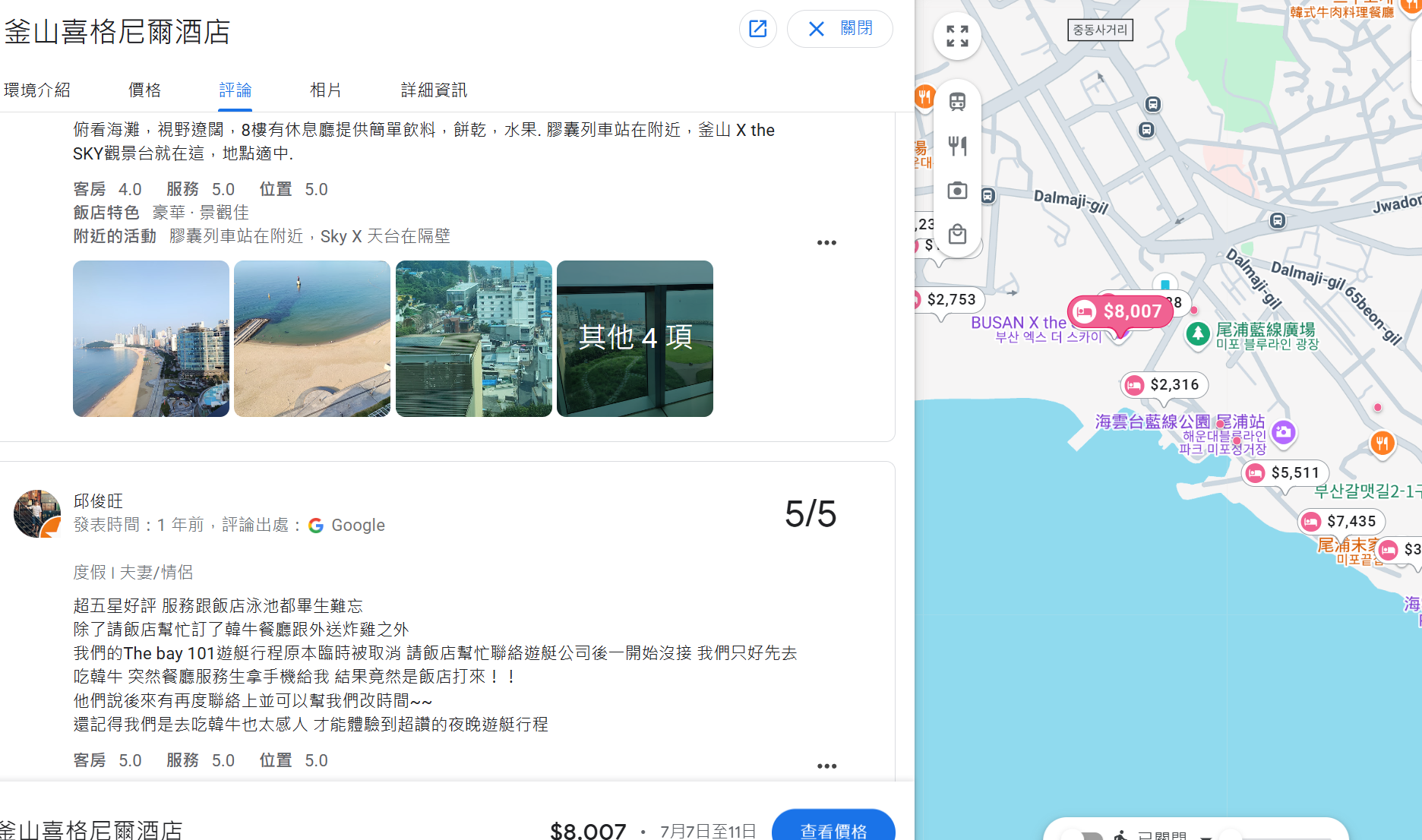The height and width of the screenshot is (840, 1422).
Task: Close the hotel details panel
Action: coord(839,29)
